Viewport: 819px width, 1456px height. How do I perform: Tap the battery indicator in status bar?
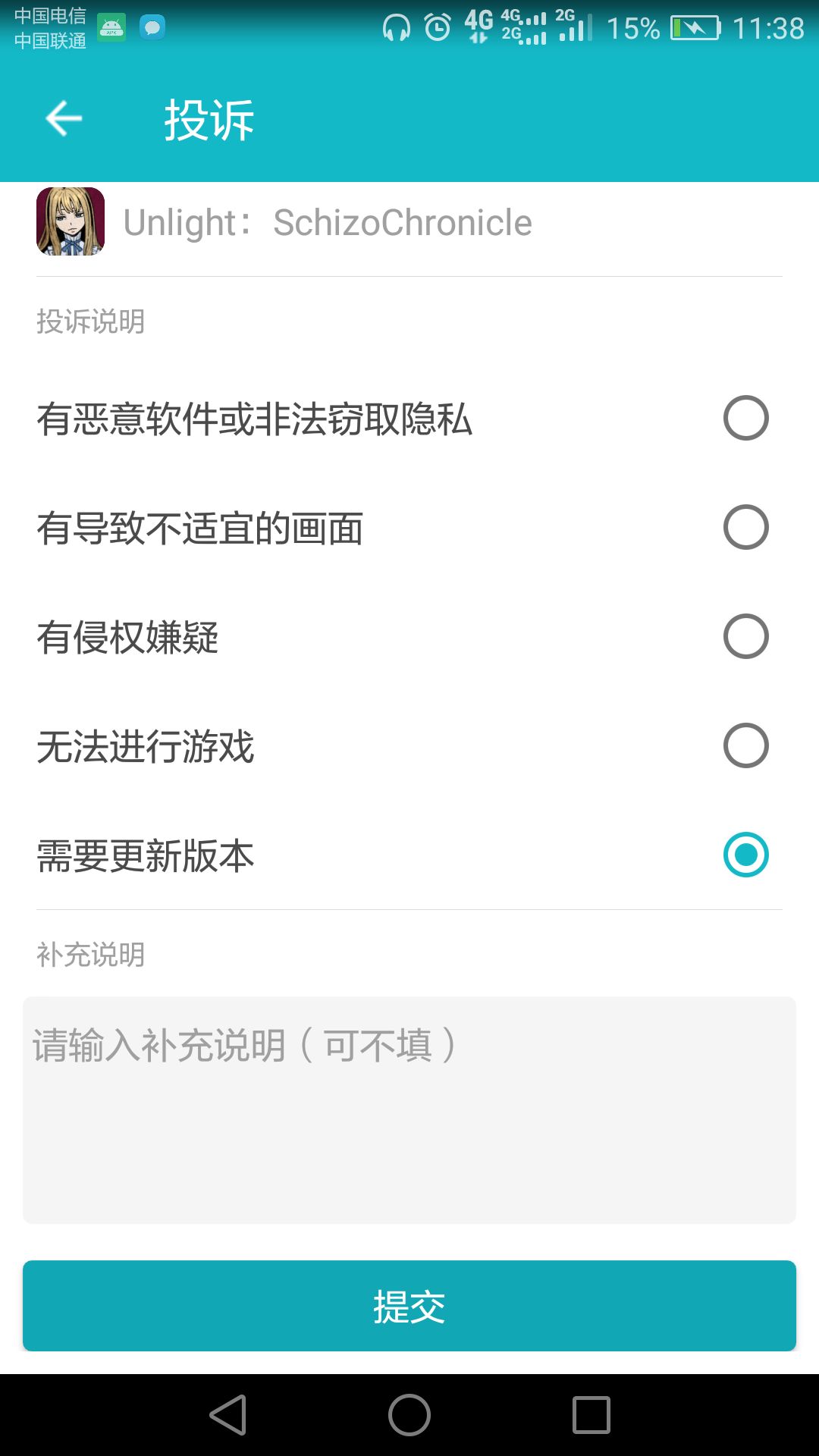tap(695, 27)
